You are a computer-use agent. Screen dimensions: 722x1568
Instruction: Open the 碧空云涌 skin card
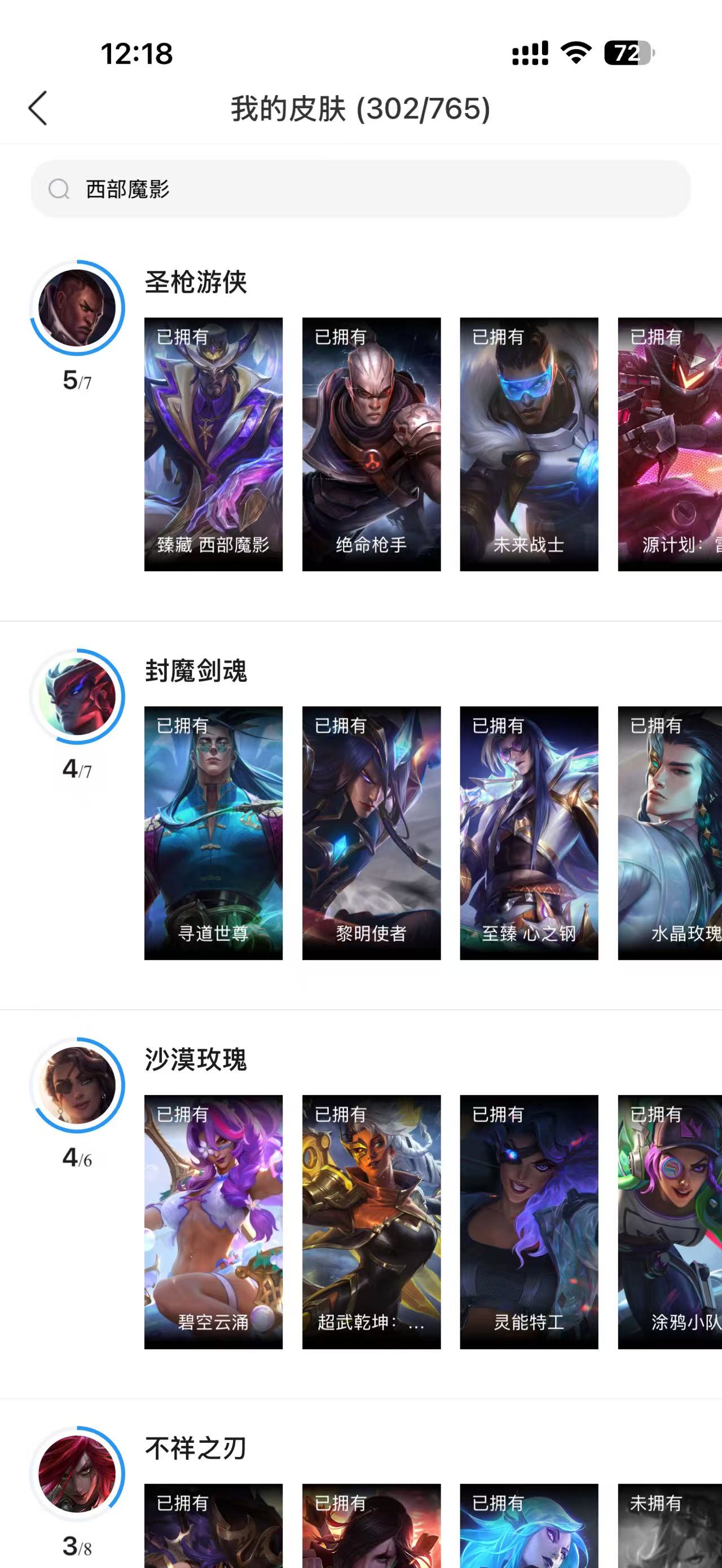pyautogui.click(x=213, y=1221)
